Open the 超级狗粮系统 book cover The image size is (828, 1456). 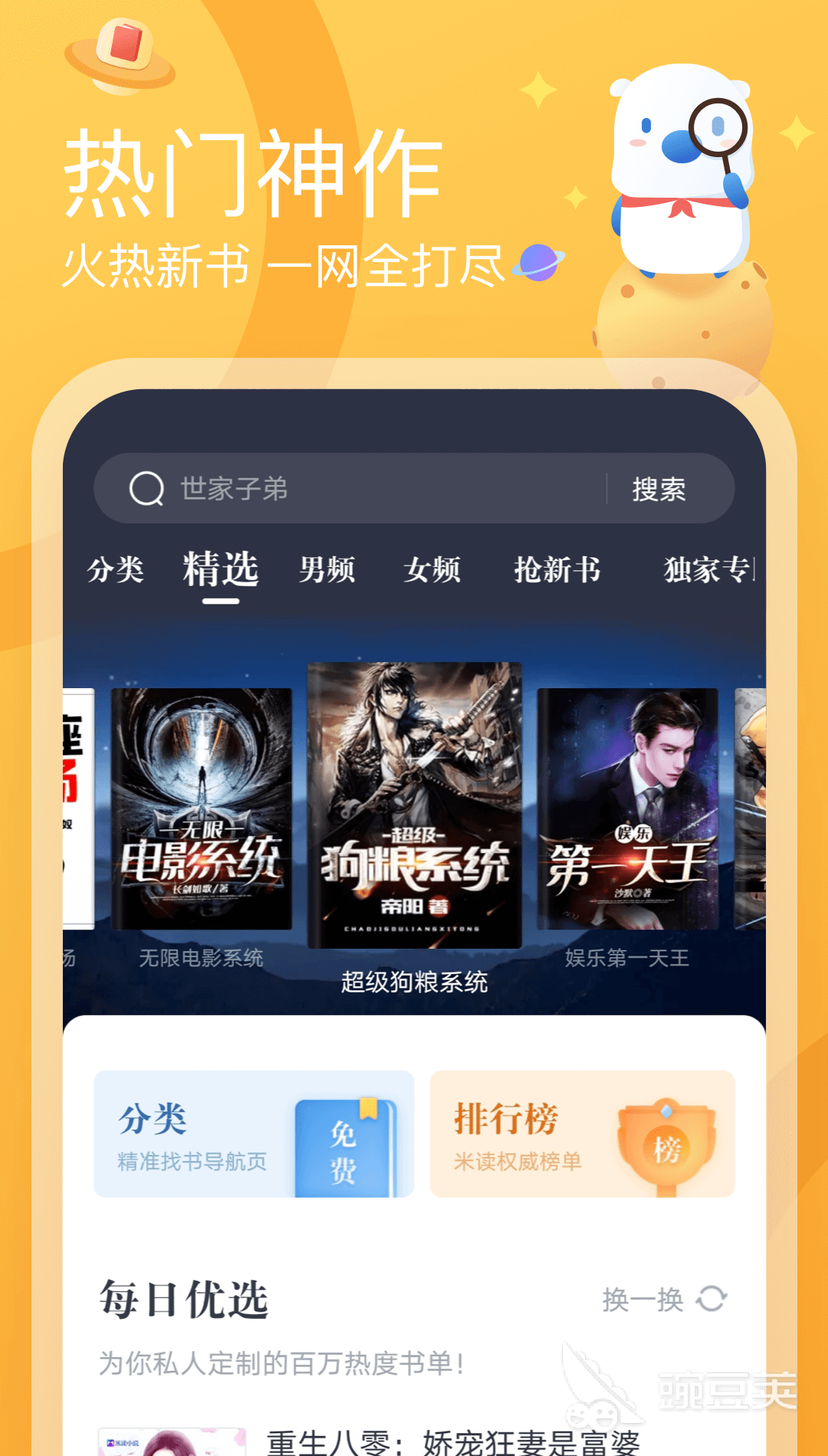tap(414, 801)
